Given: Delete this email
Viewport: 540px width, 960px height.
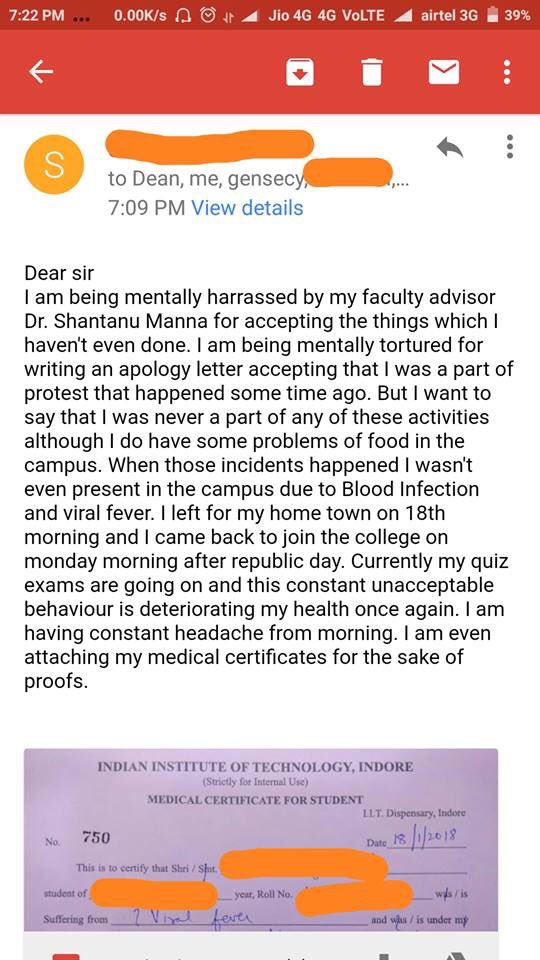Looking at the screenshot, I should [x=372, y=73].
